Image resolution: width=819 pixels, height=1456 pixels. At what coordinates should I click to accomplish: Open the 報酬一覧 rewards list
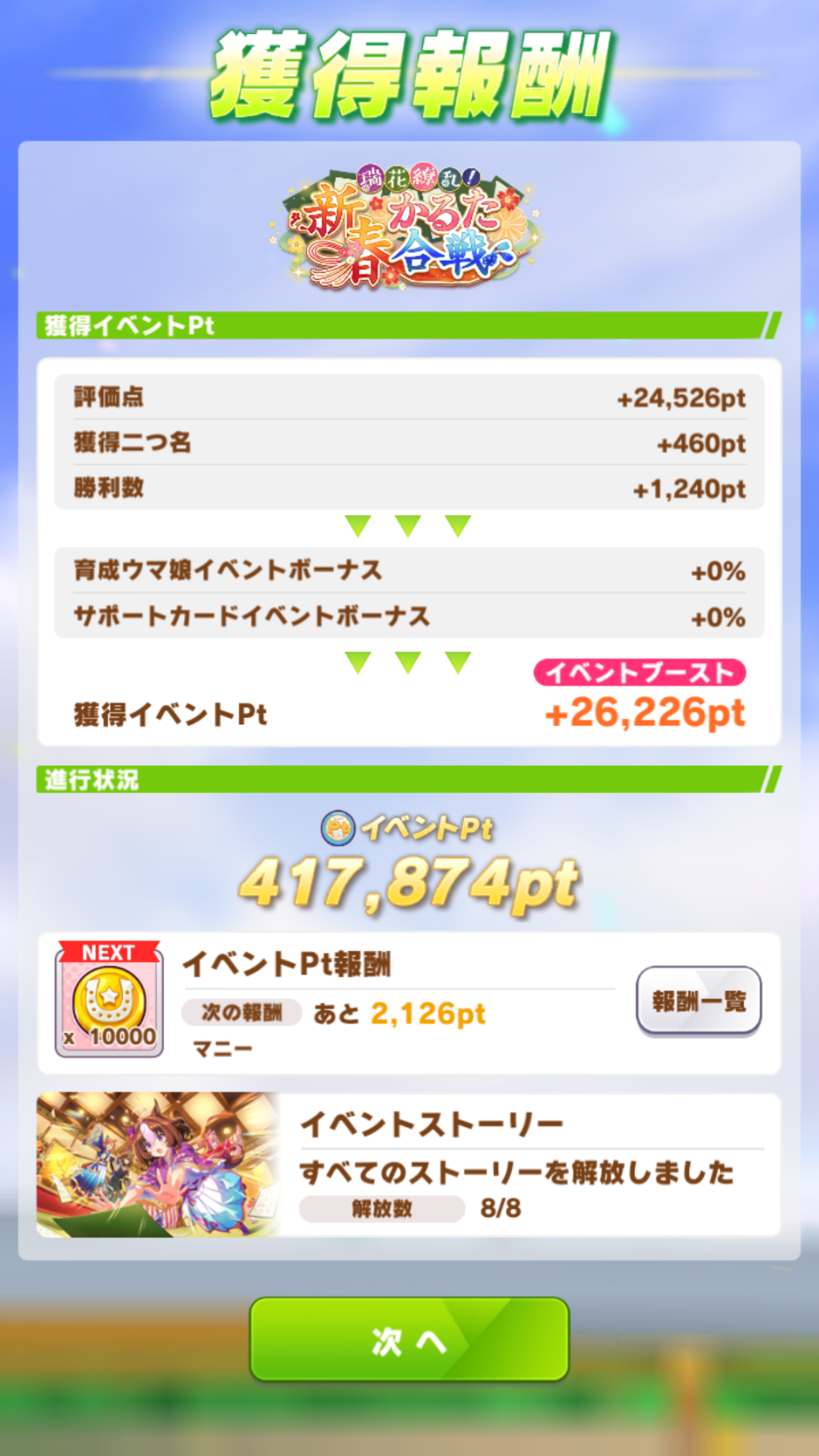[699, 1001]
